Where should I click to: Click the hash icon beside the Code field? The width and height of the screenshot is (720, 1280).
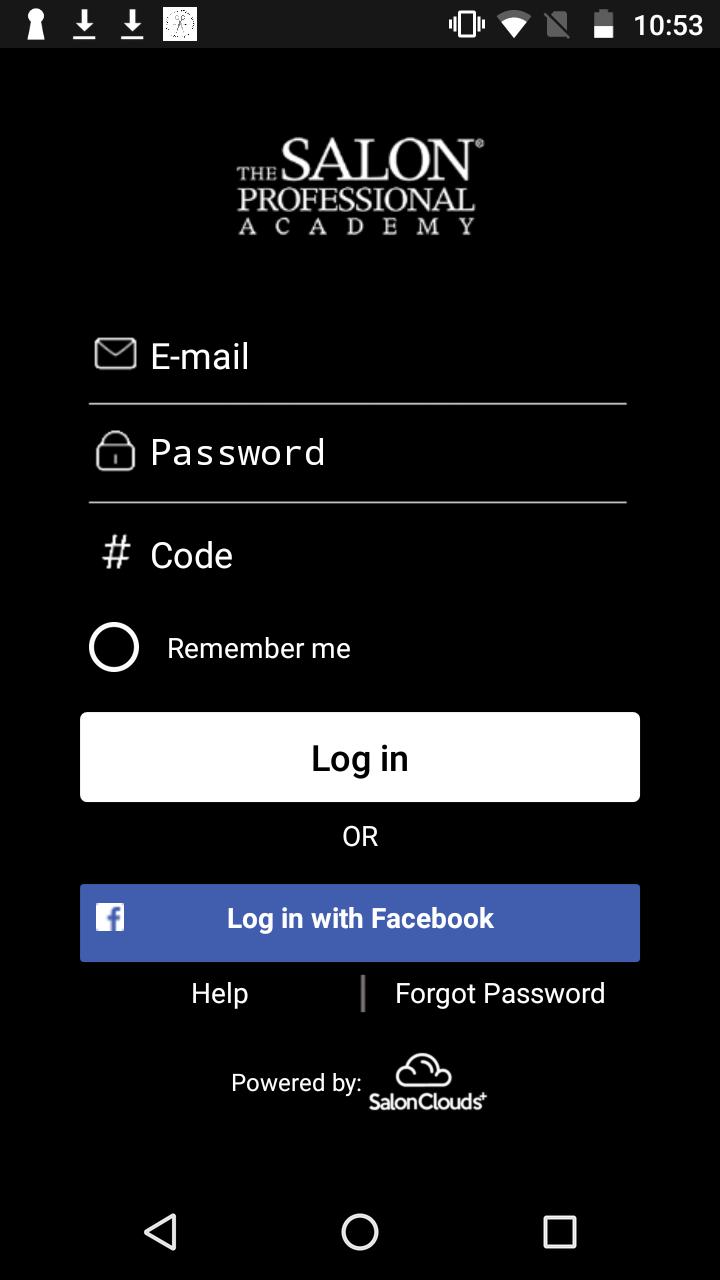pos(114,553)
